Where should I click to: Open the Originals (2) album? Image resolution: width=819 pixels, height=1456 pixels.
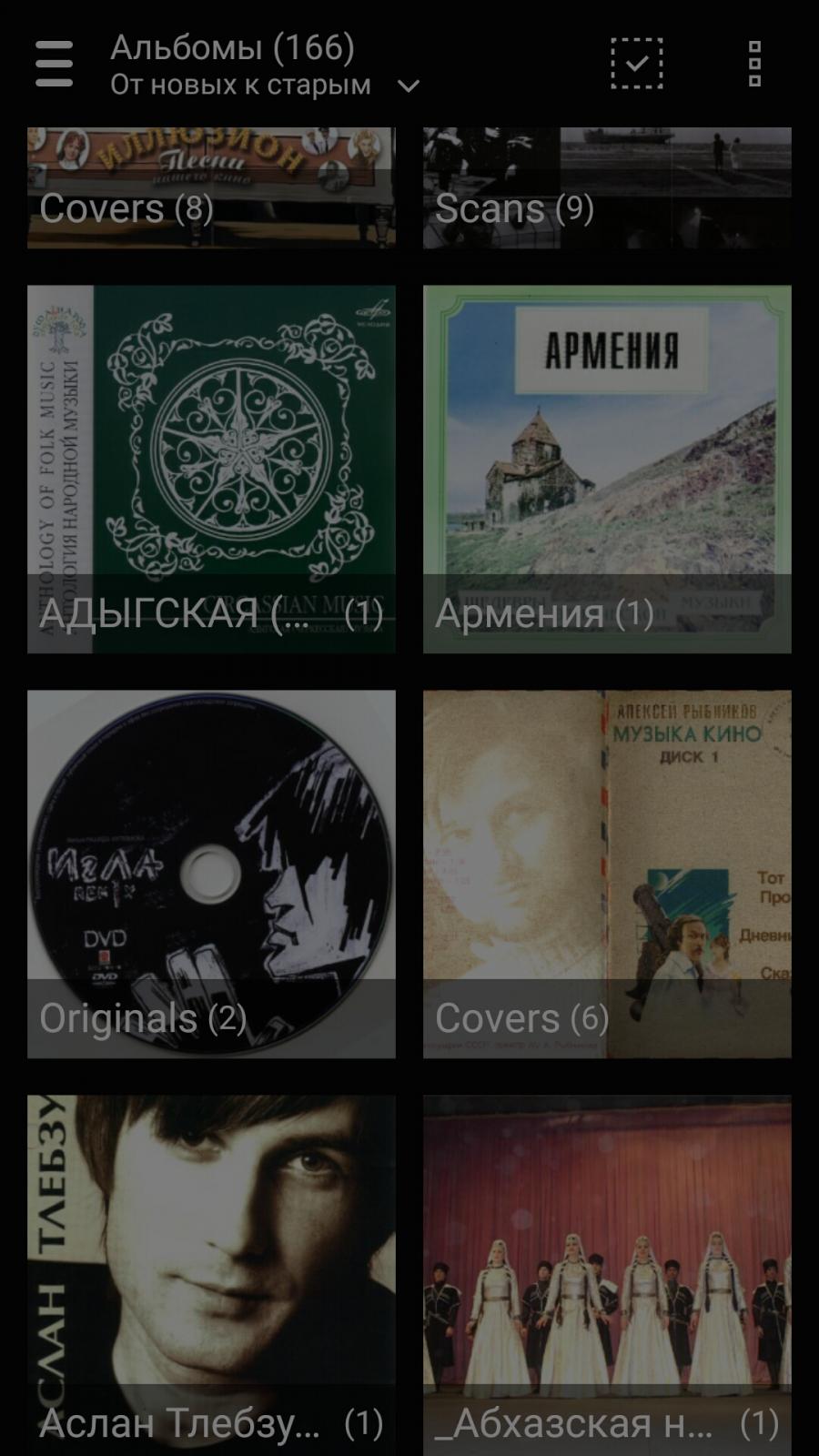pos(211,875)
